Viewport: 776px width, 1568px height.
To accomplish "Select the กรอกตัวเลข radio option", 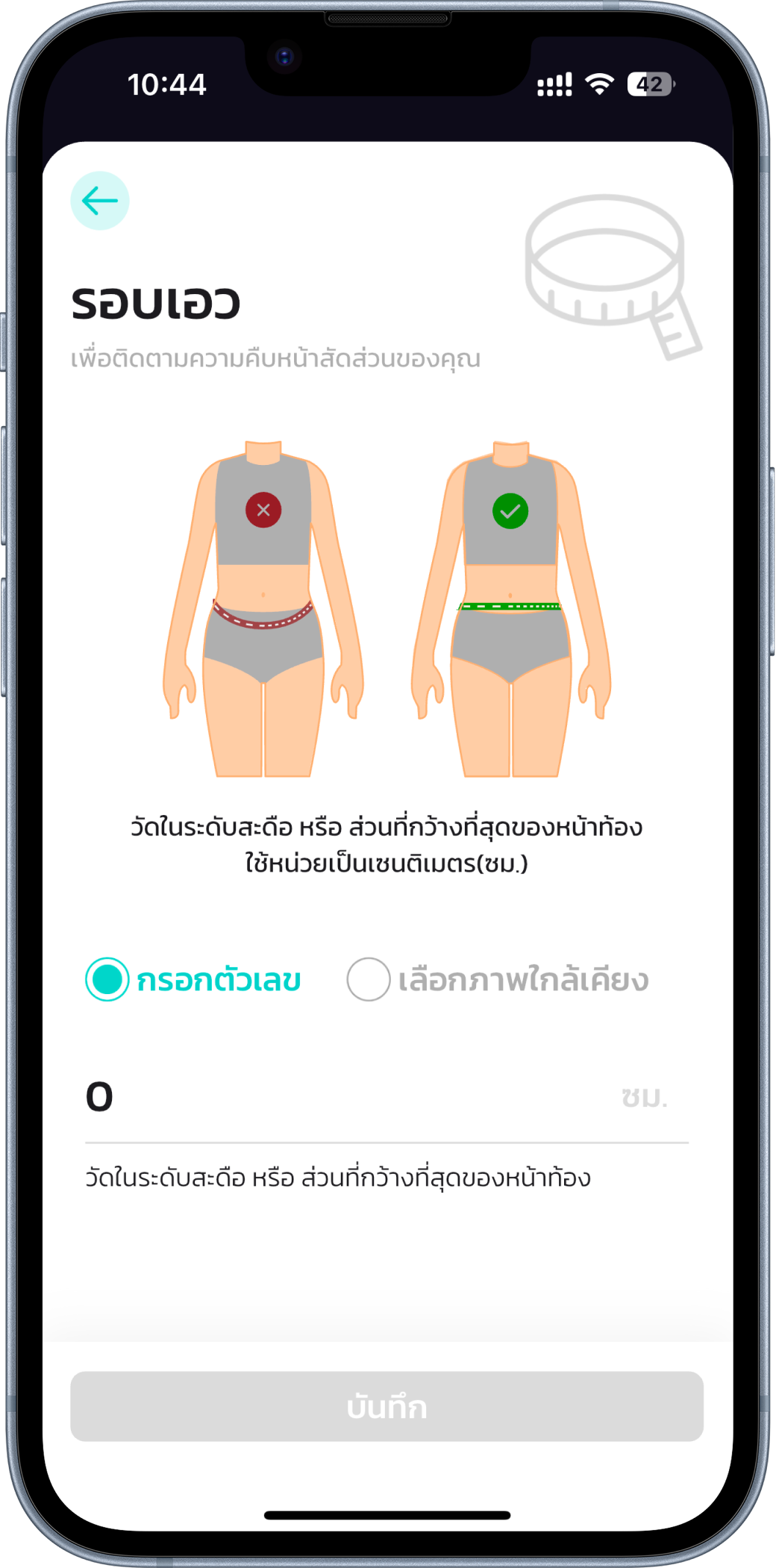I will (x=107, y=979).
